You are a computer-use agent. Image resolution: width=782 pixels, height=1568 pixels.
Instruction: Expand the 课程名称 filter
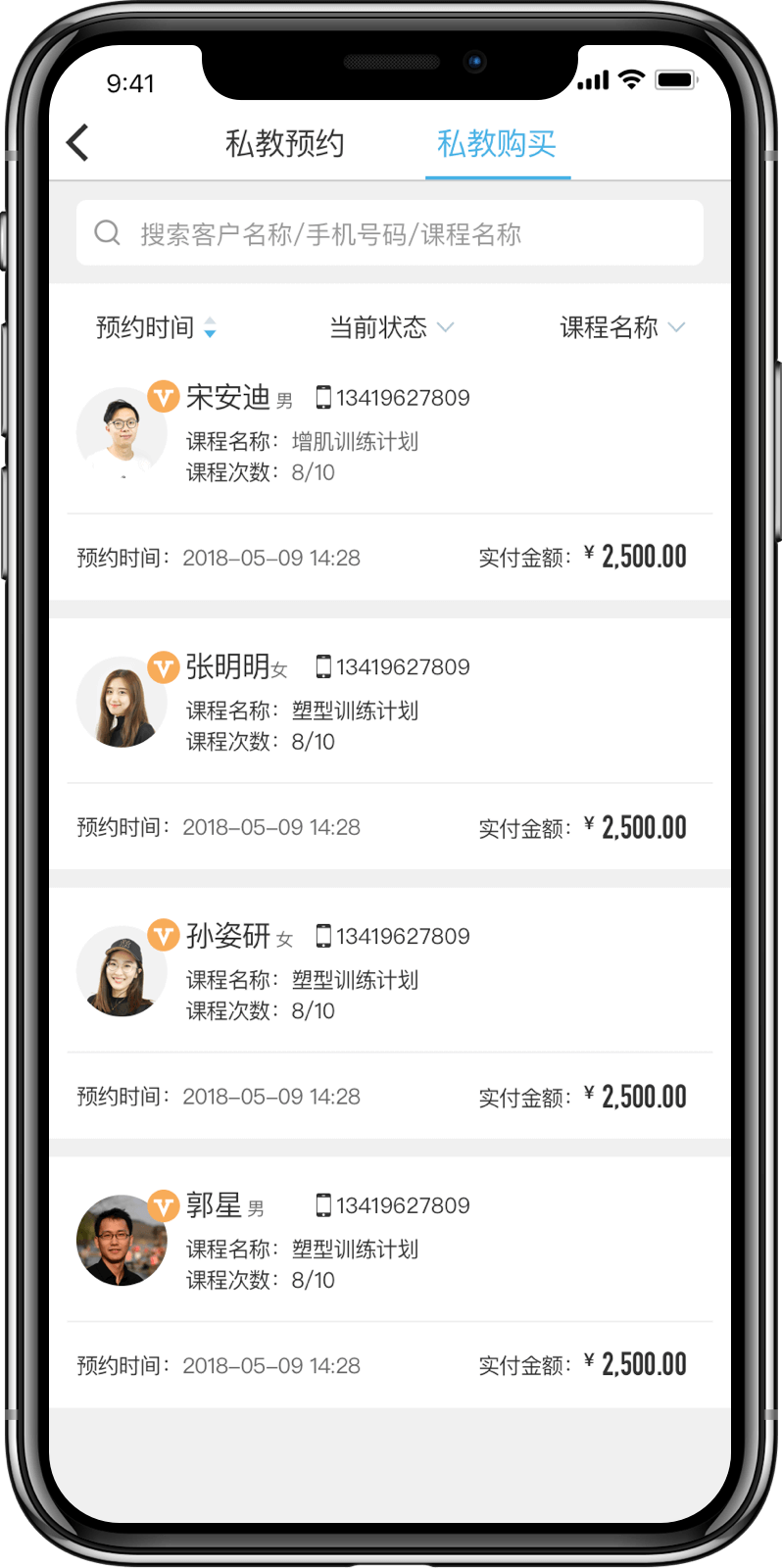[x=621, y=327]
